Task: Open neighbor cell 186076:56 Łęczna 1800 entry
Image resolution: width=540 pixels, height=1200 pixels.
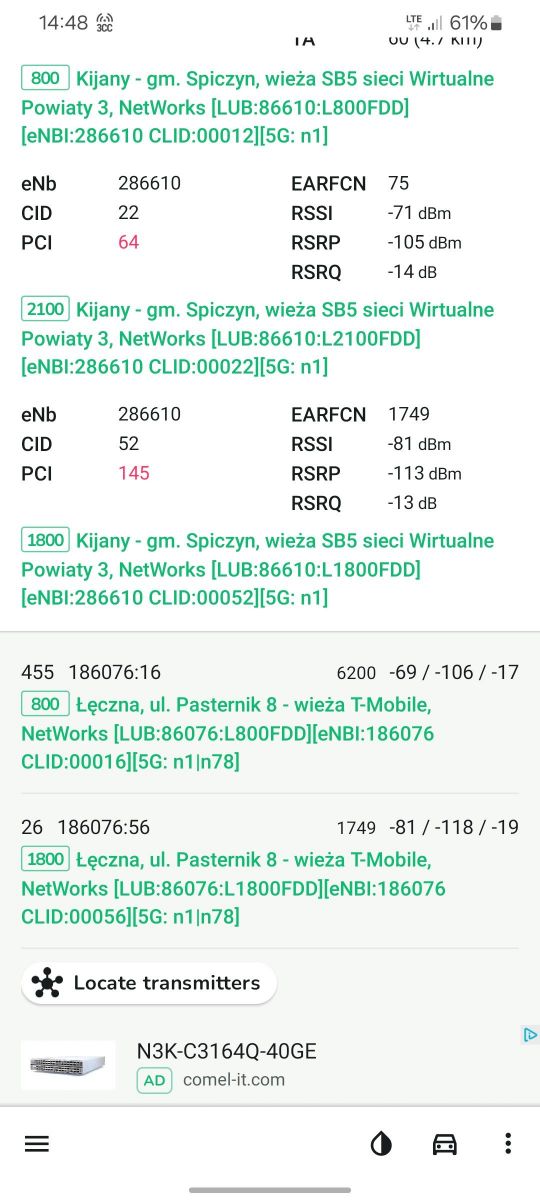Action: click(270, 872)
